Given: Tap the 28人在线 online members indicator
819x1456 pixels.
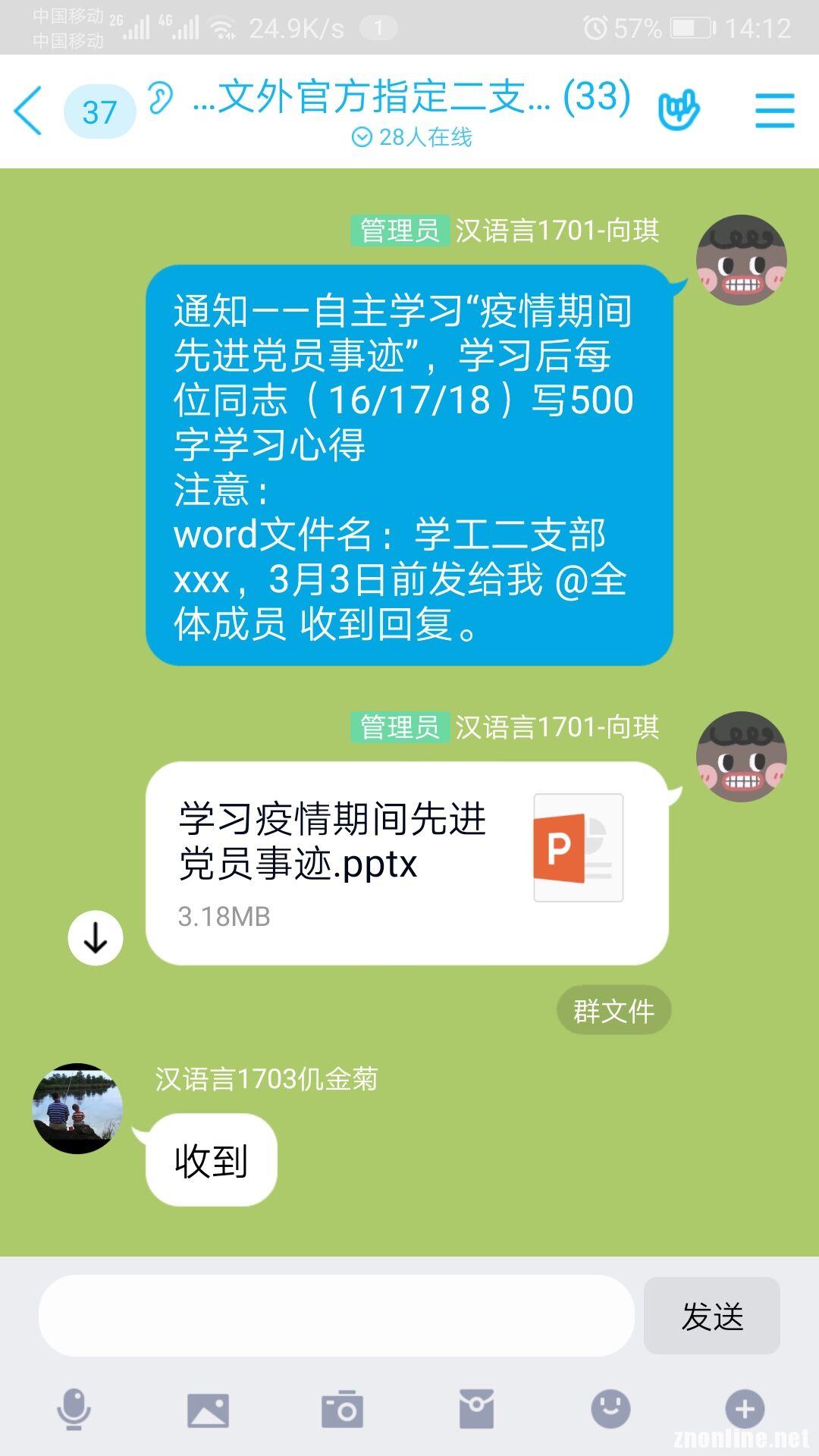Looking at the screenshot, I should pos(412,137).
